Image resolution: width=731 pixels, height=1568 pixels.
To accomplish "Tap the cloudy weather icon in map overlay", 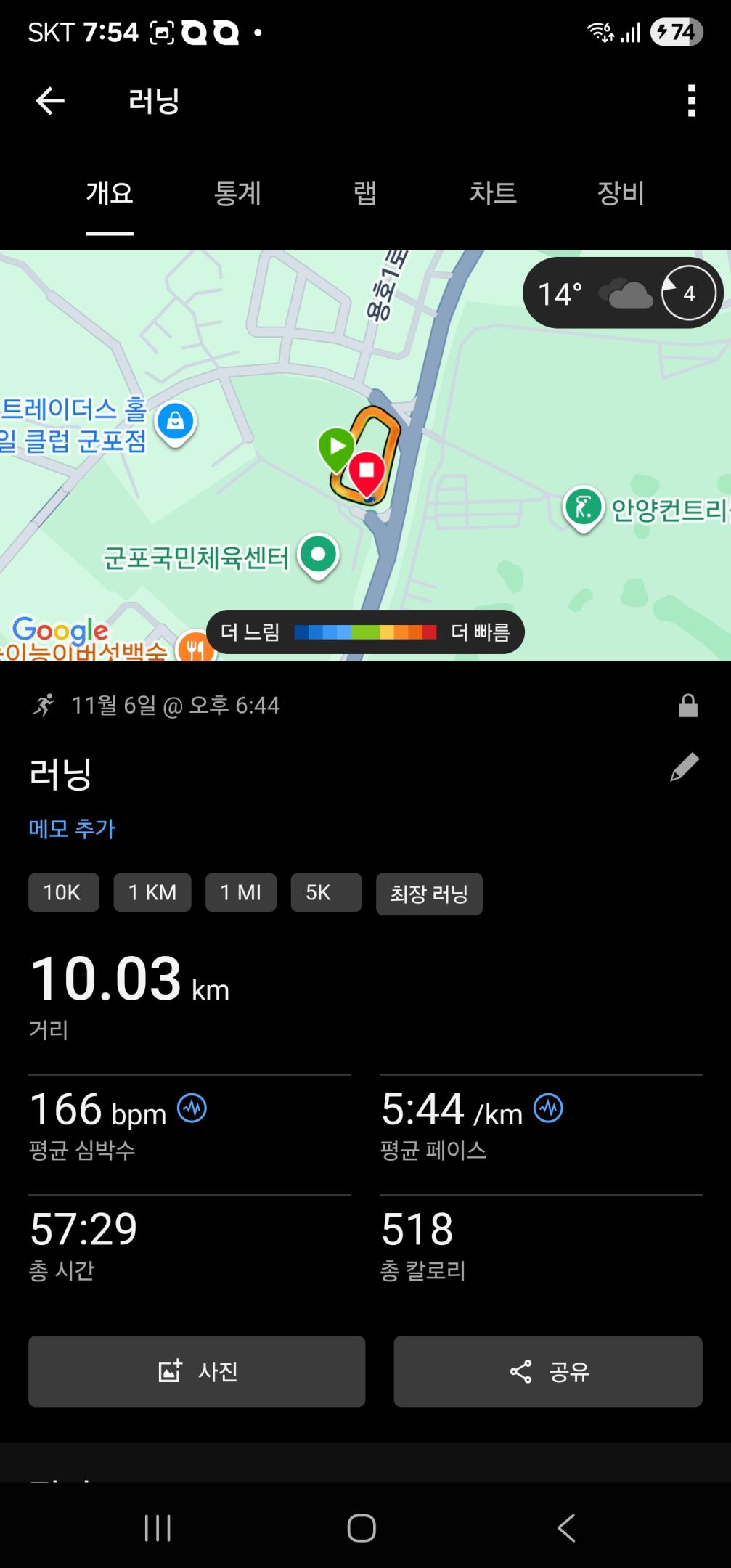I will [x=626, y=293].
